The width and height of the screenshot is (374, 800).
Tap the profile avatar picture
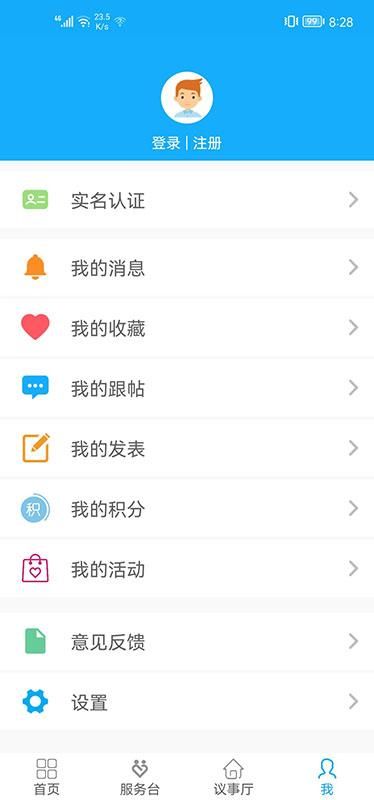(187, 97)
